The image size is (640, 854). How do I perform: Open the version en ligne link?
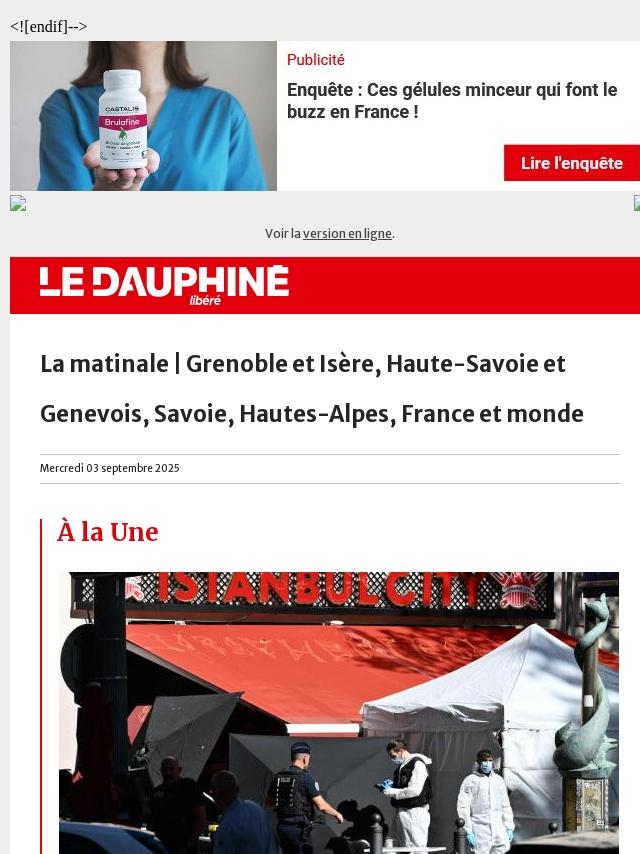347,234
